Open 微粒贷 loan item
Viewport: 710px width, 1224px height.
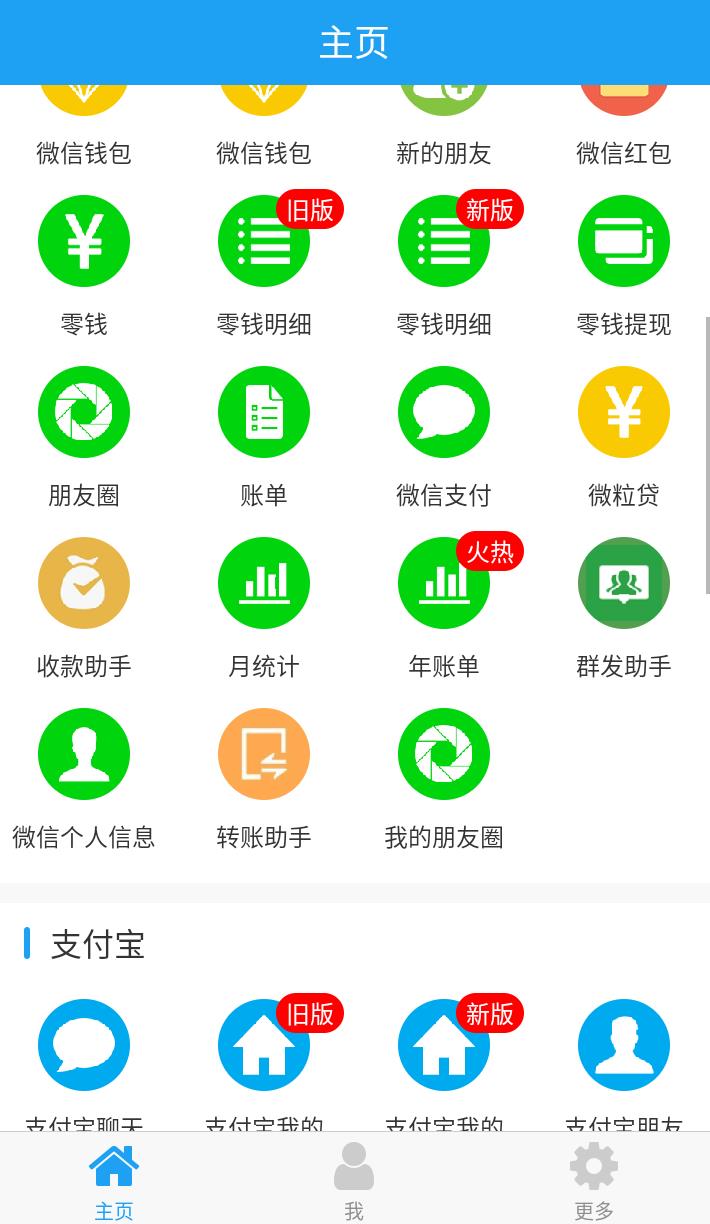(x=624, y=413)
